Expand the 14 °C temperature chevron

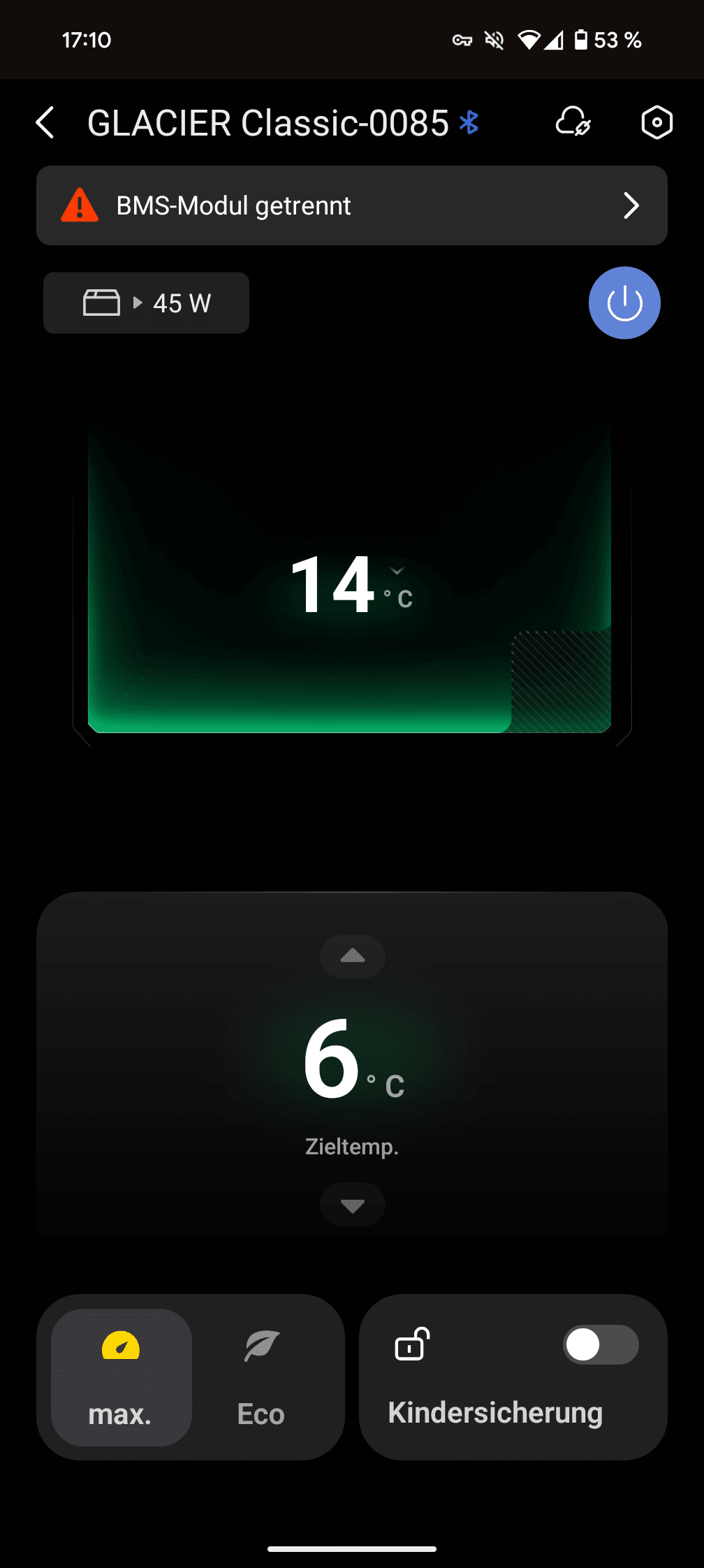(x=397, y=571)
